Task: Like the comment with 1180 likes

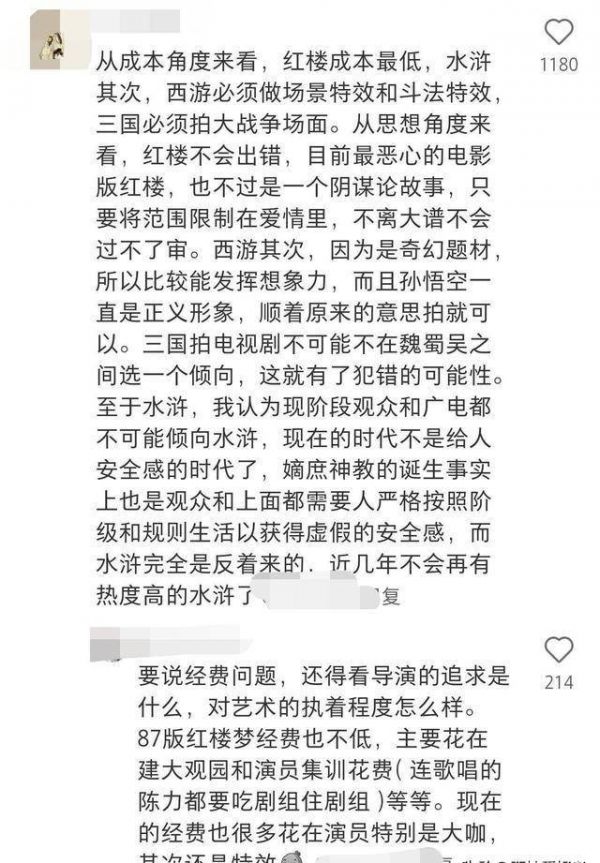Action: (558, 31)
